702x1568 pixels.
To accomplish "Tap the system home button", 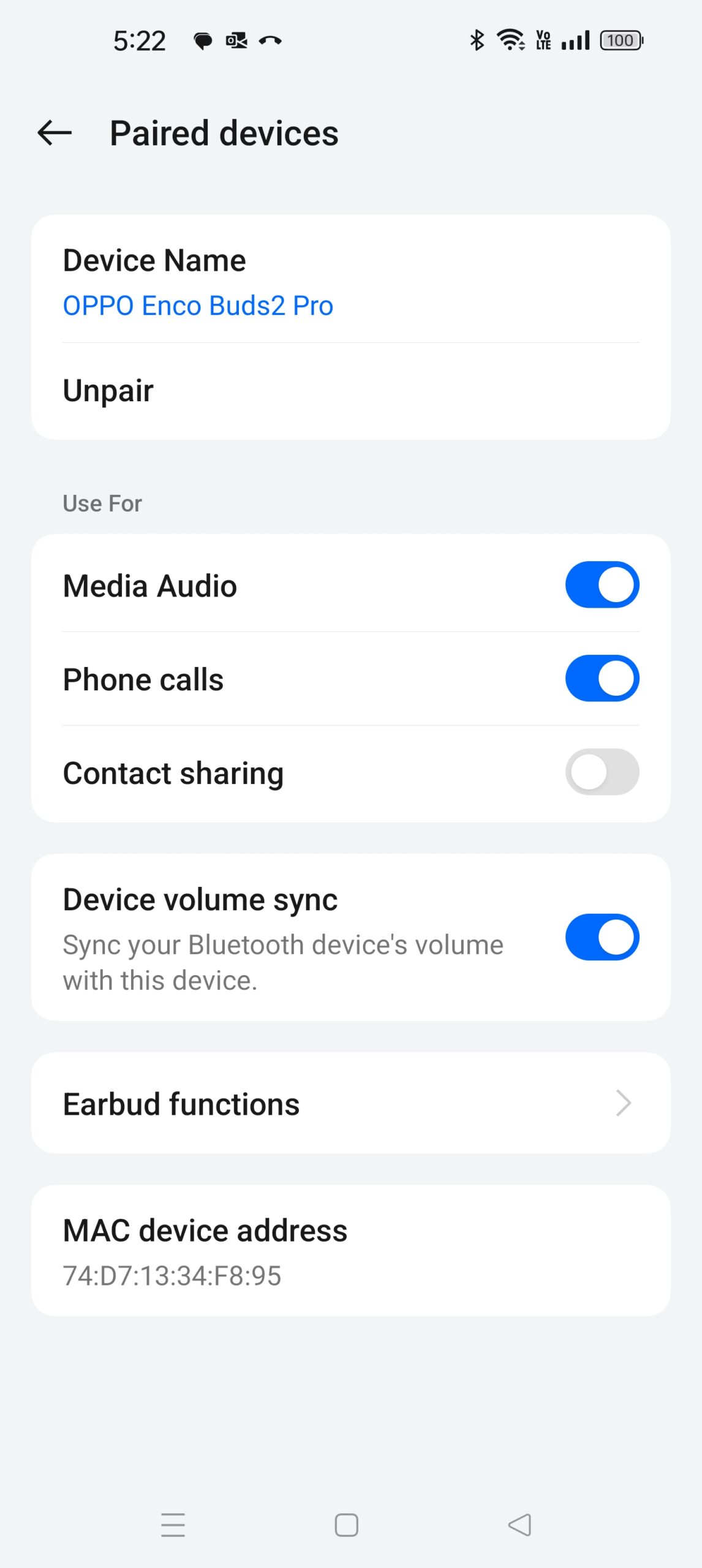I will [x=347, y=1525].
